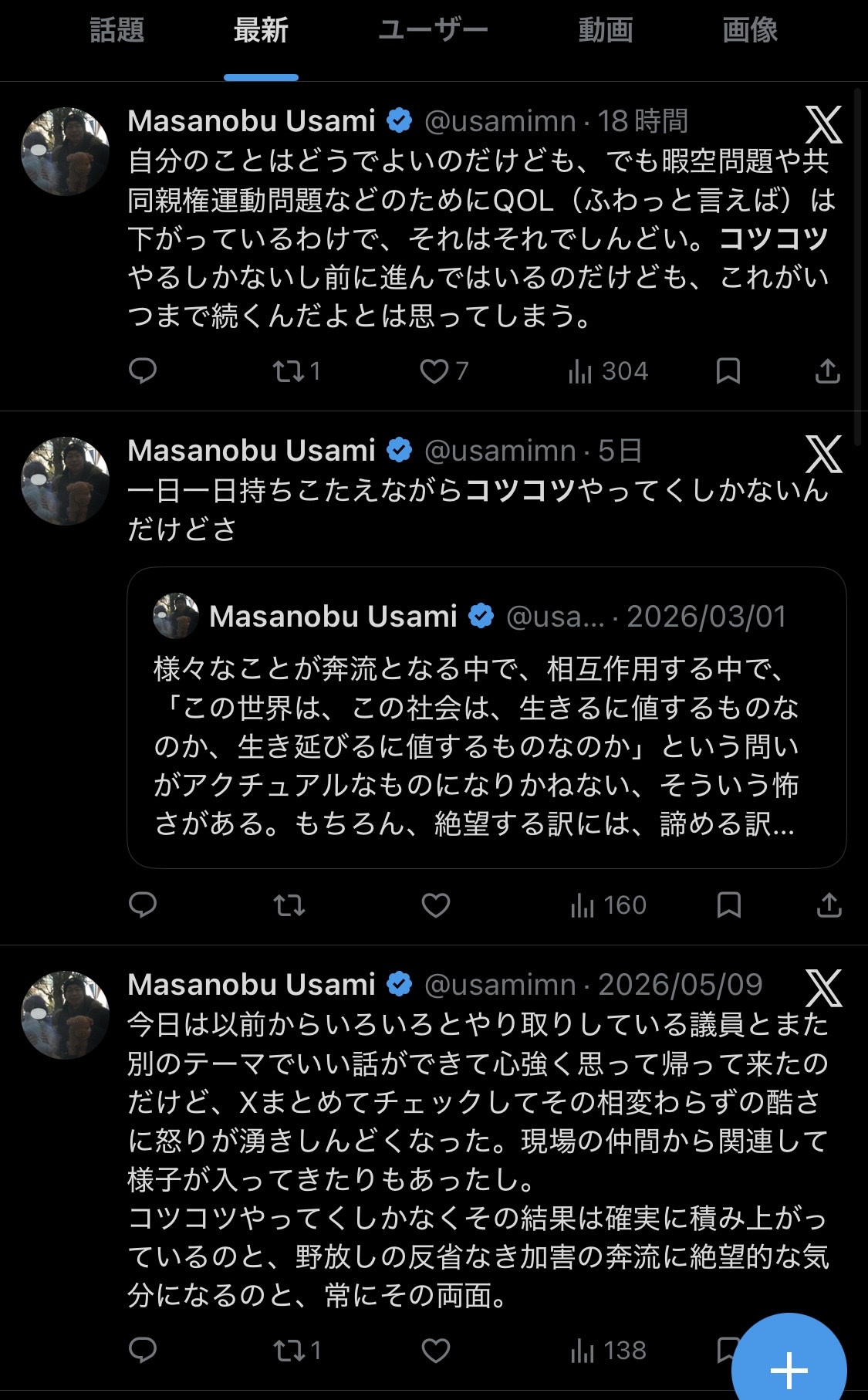Bookmark the 18時間 post

click(x=728, y=371)
